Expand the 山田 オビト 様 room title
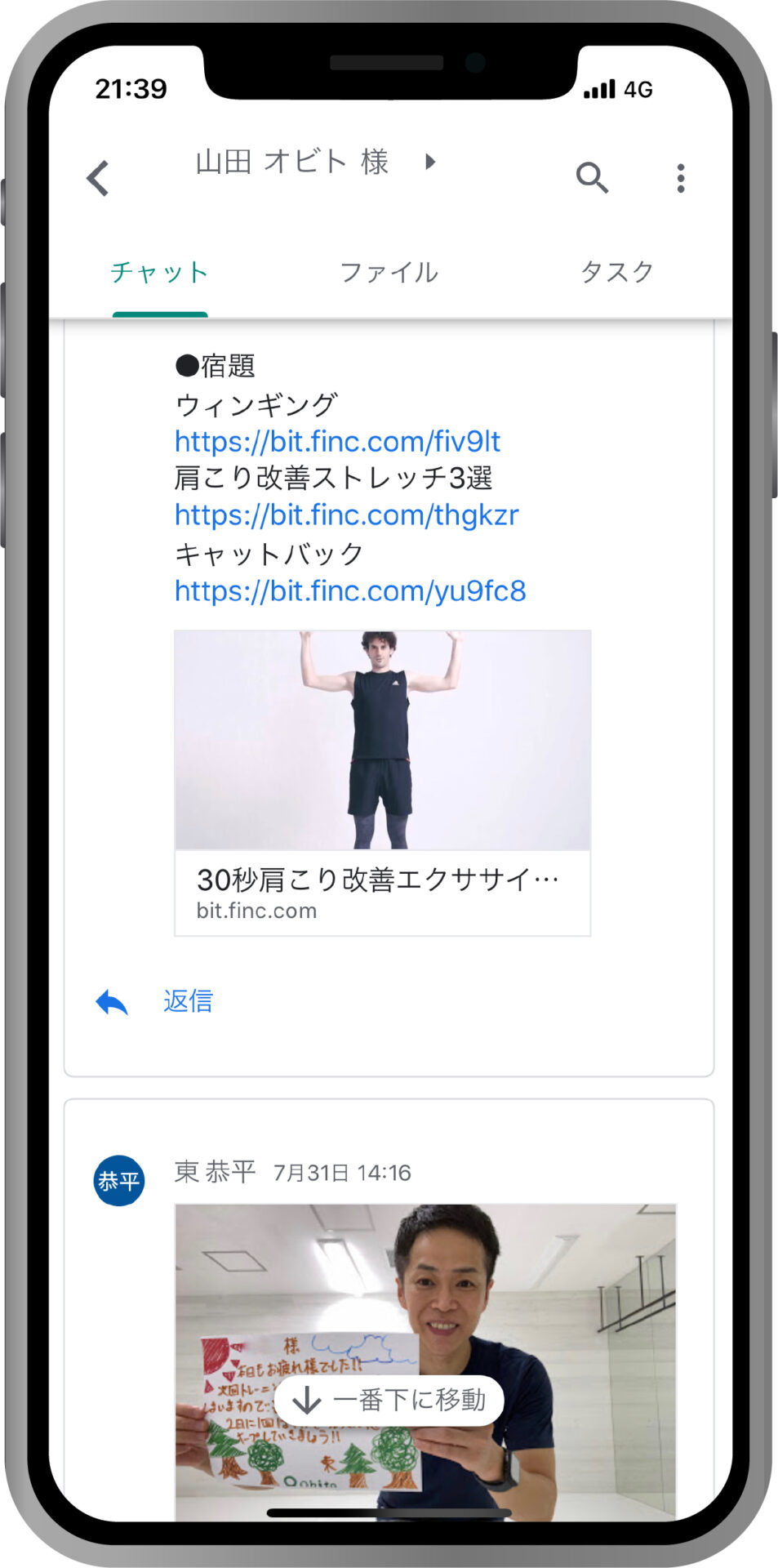Screen dimensions: 778x1568 [x=316, y=162]
